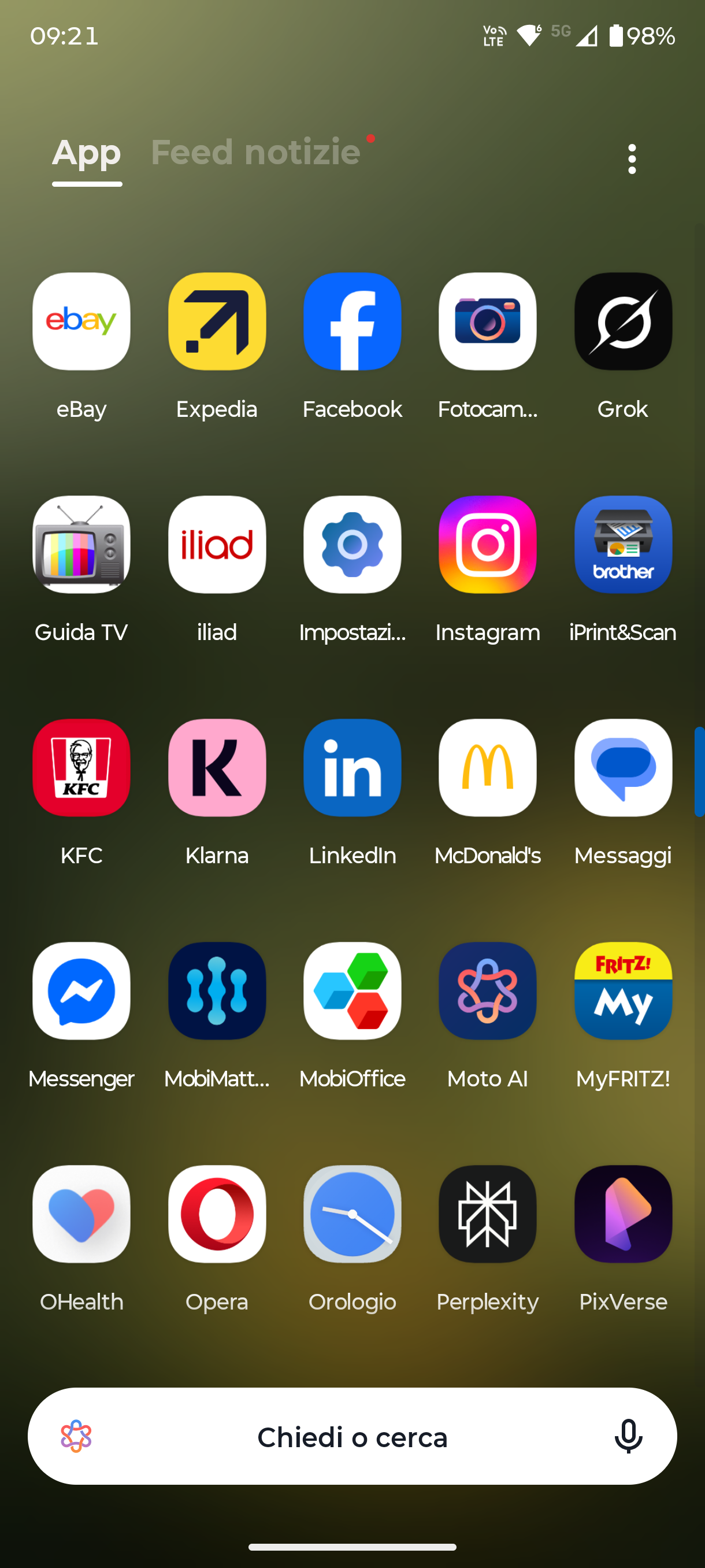Launch the Klarna app
This screenshot has height=1568, width=705.
[217, 768]
